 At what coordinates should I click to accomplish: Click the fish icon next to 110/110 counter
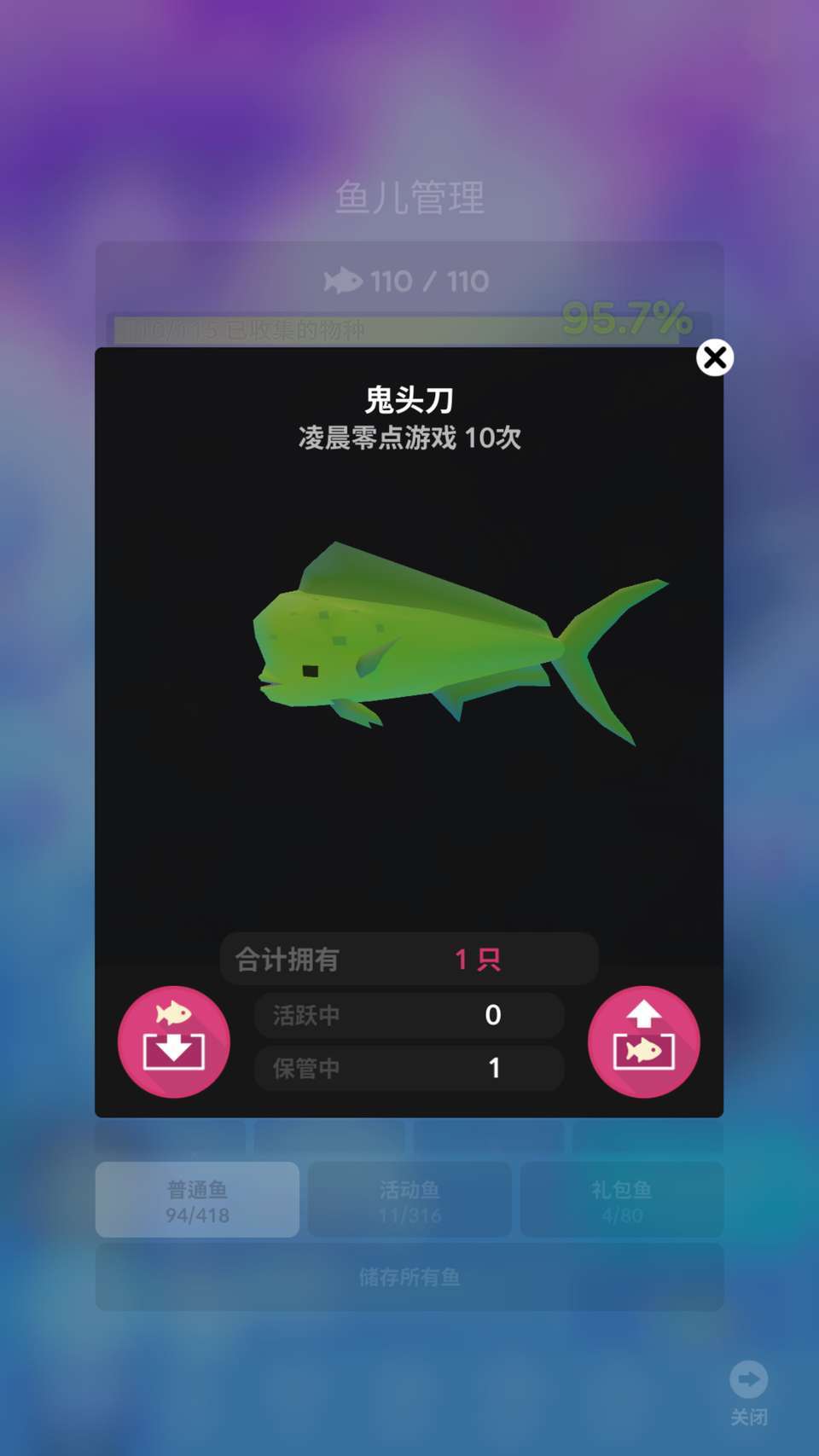(345, 281)
